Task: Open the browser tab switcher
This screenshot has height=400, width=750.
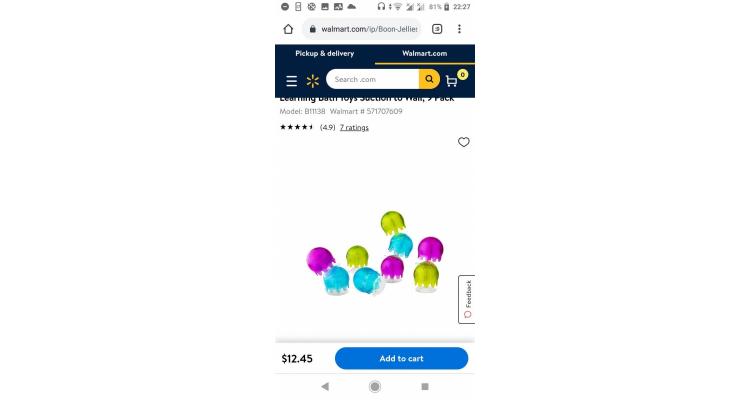Action: tap(437, 29)
